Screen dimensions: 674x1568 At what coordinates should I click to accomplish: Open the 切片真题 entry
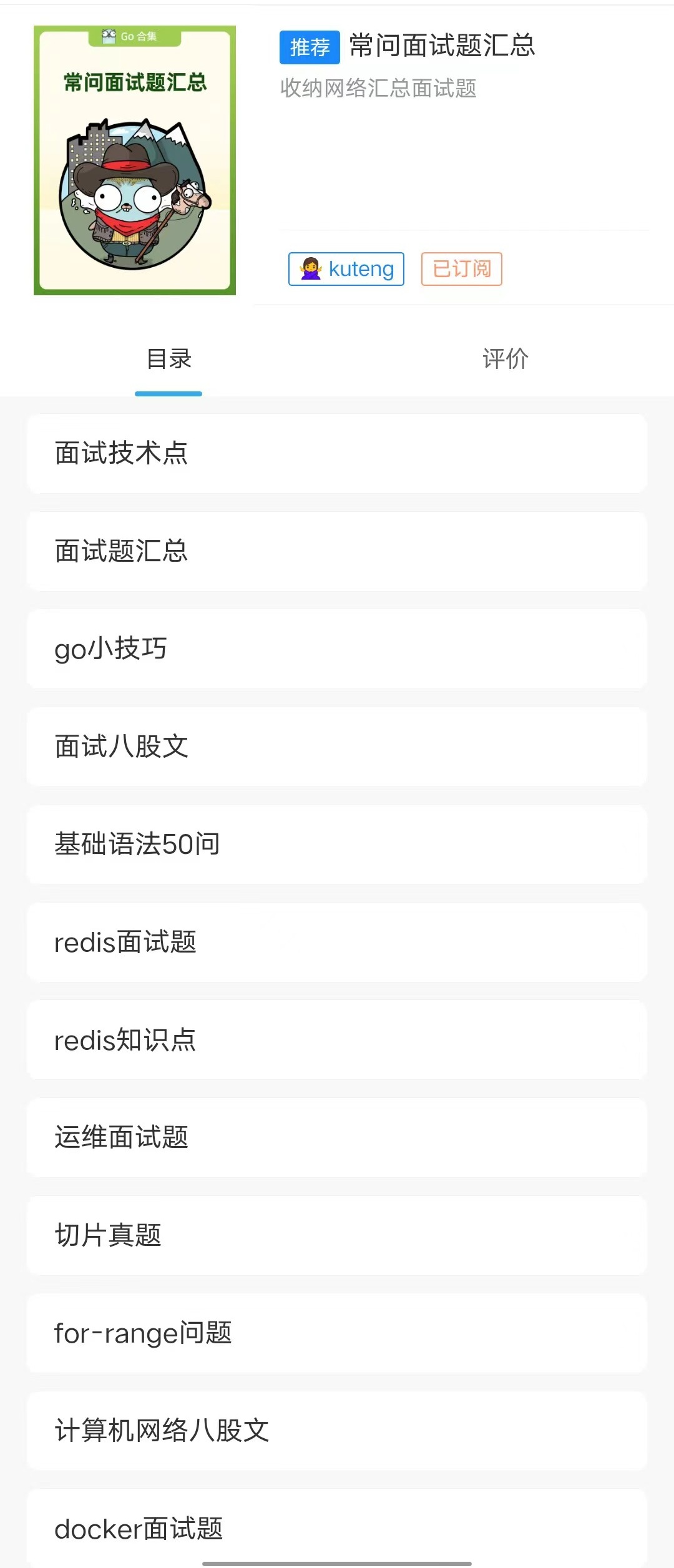(x=337, y=1235)
